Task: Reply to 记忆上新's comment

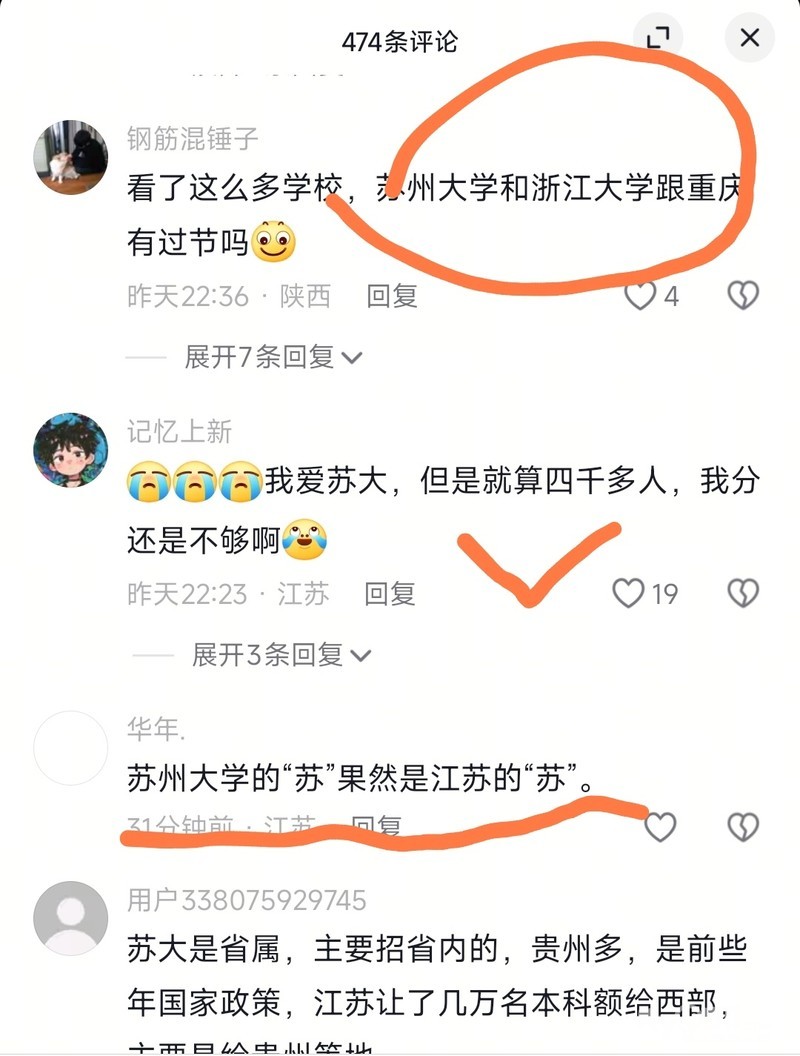Action: [x=390, y=594]
